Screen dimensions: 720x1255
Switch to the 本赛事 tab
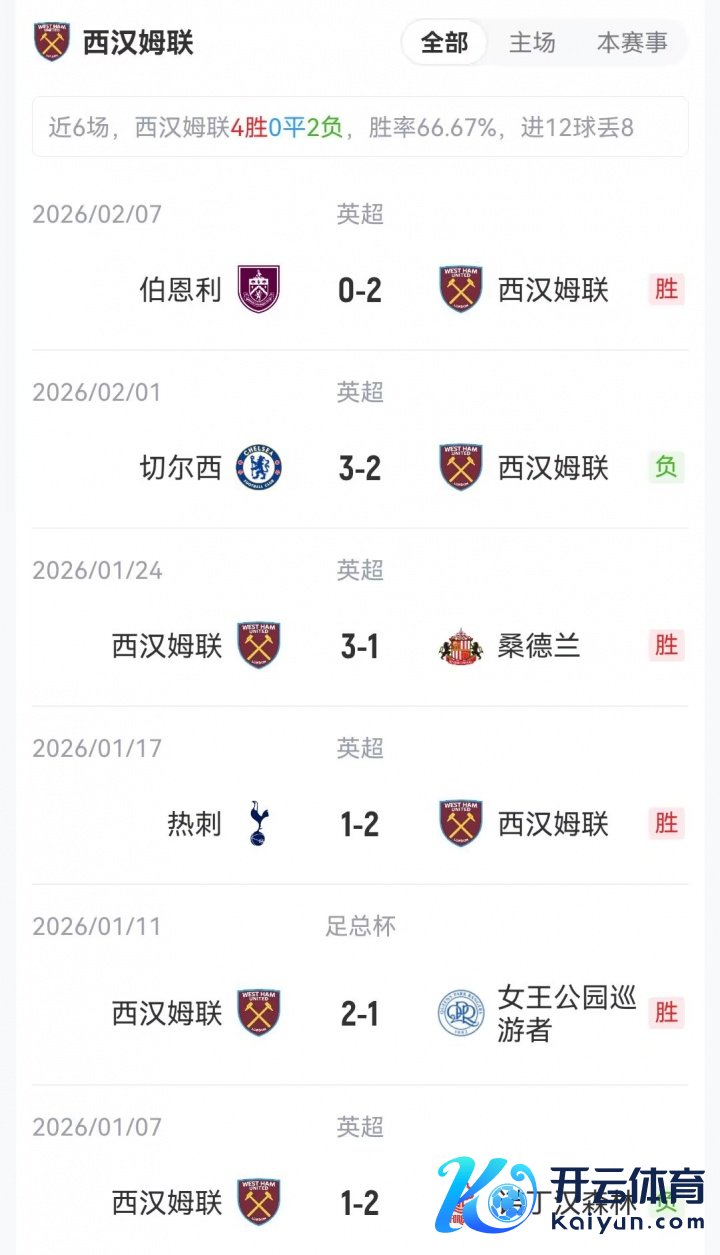(632, 43)
